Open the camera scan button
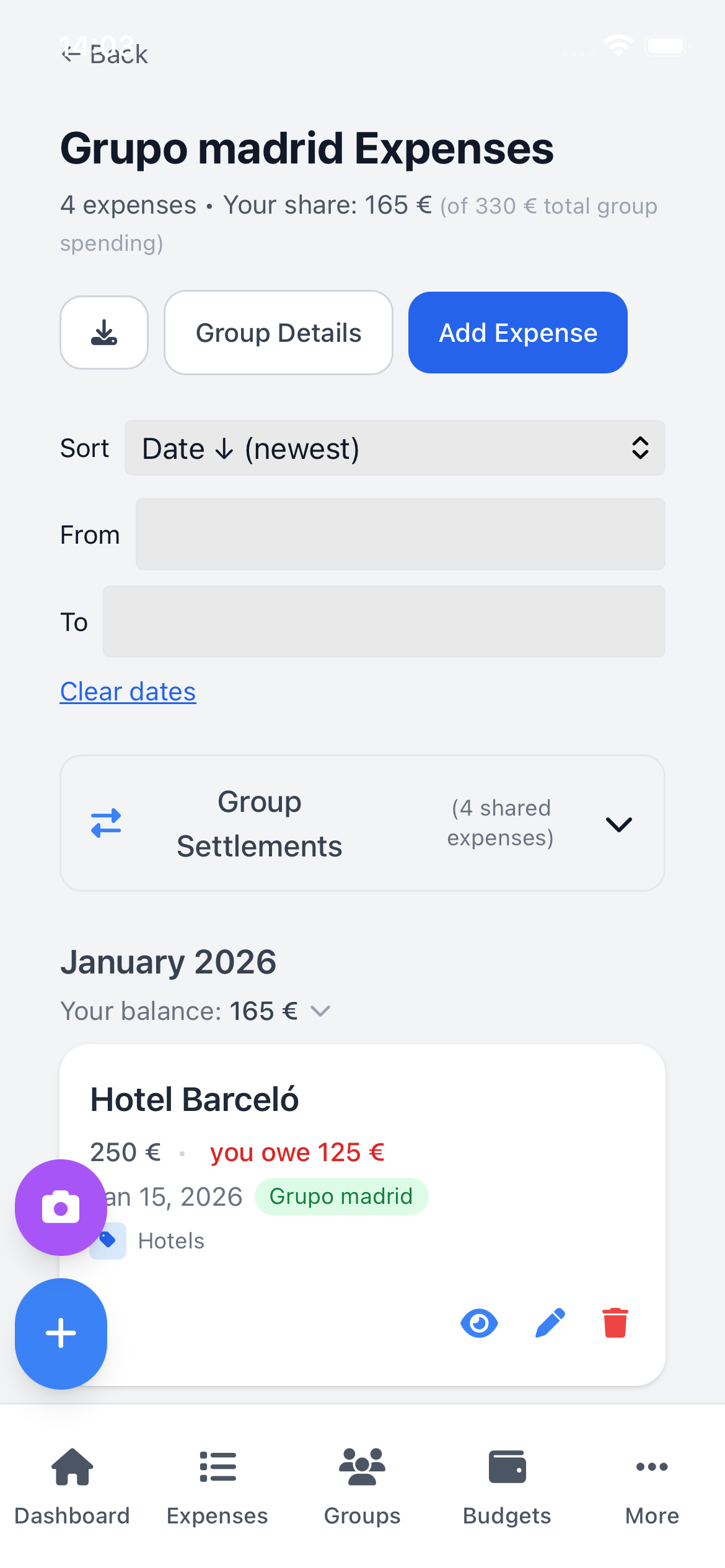Image resolution: width=725 pixels, height=1568 pixels. pos(60,1208)
